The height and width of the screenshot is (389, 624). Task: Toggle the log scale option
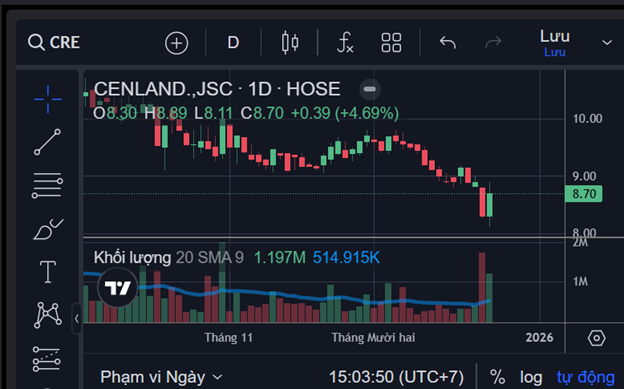click(531, 377)
